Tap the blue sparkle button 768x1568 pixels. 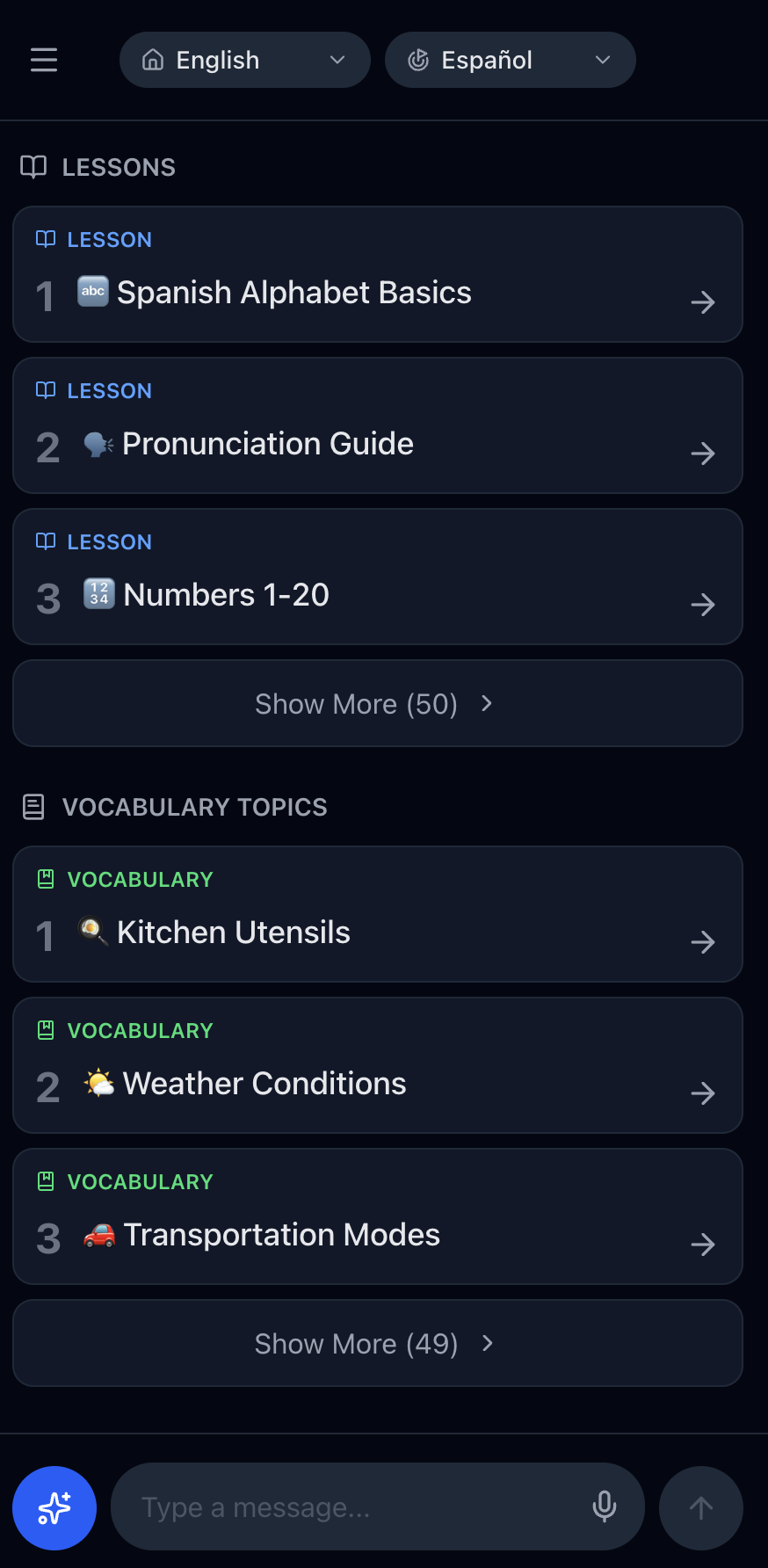[x=54, y=1508]
